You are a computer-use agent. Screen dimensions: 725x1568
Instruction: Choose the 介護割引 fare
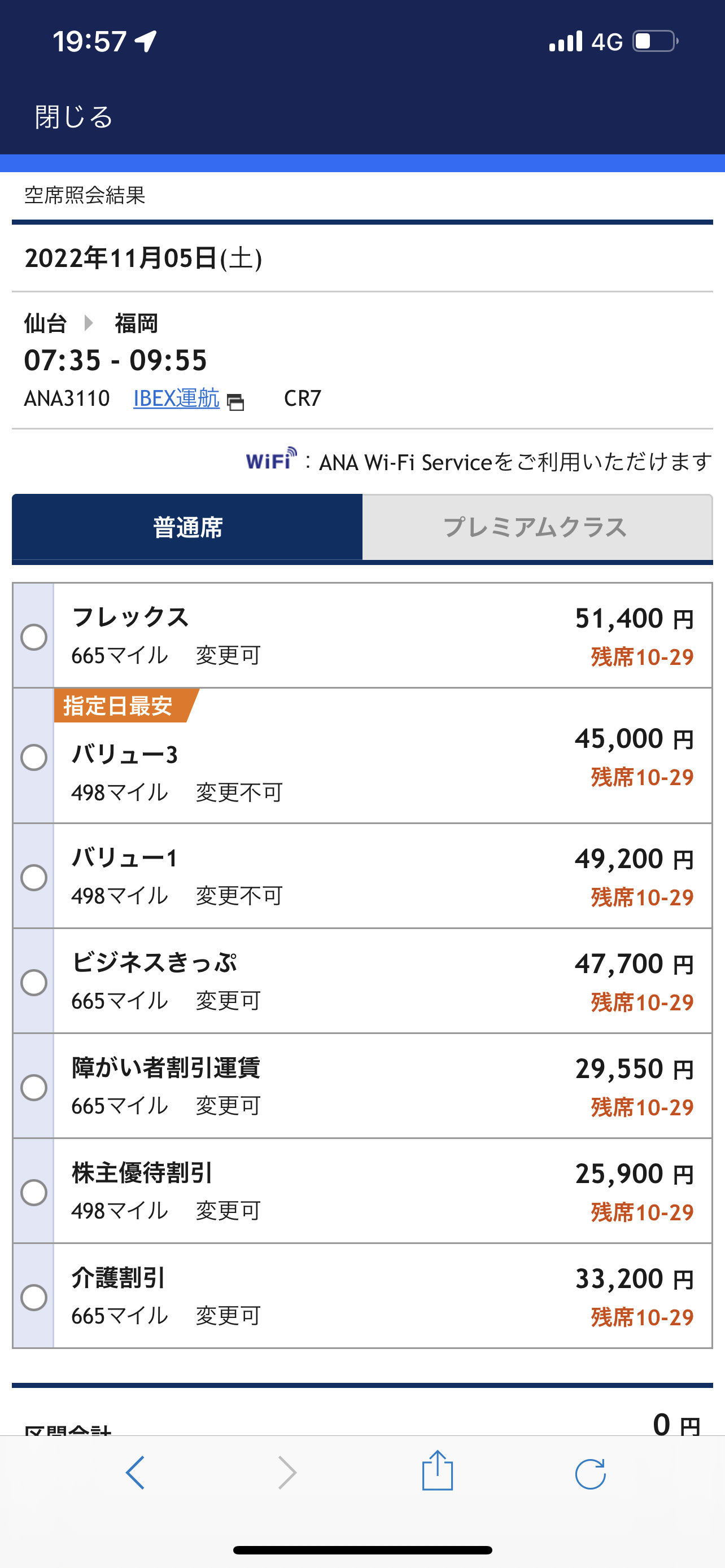34,1297
